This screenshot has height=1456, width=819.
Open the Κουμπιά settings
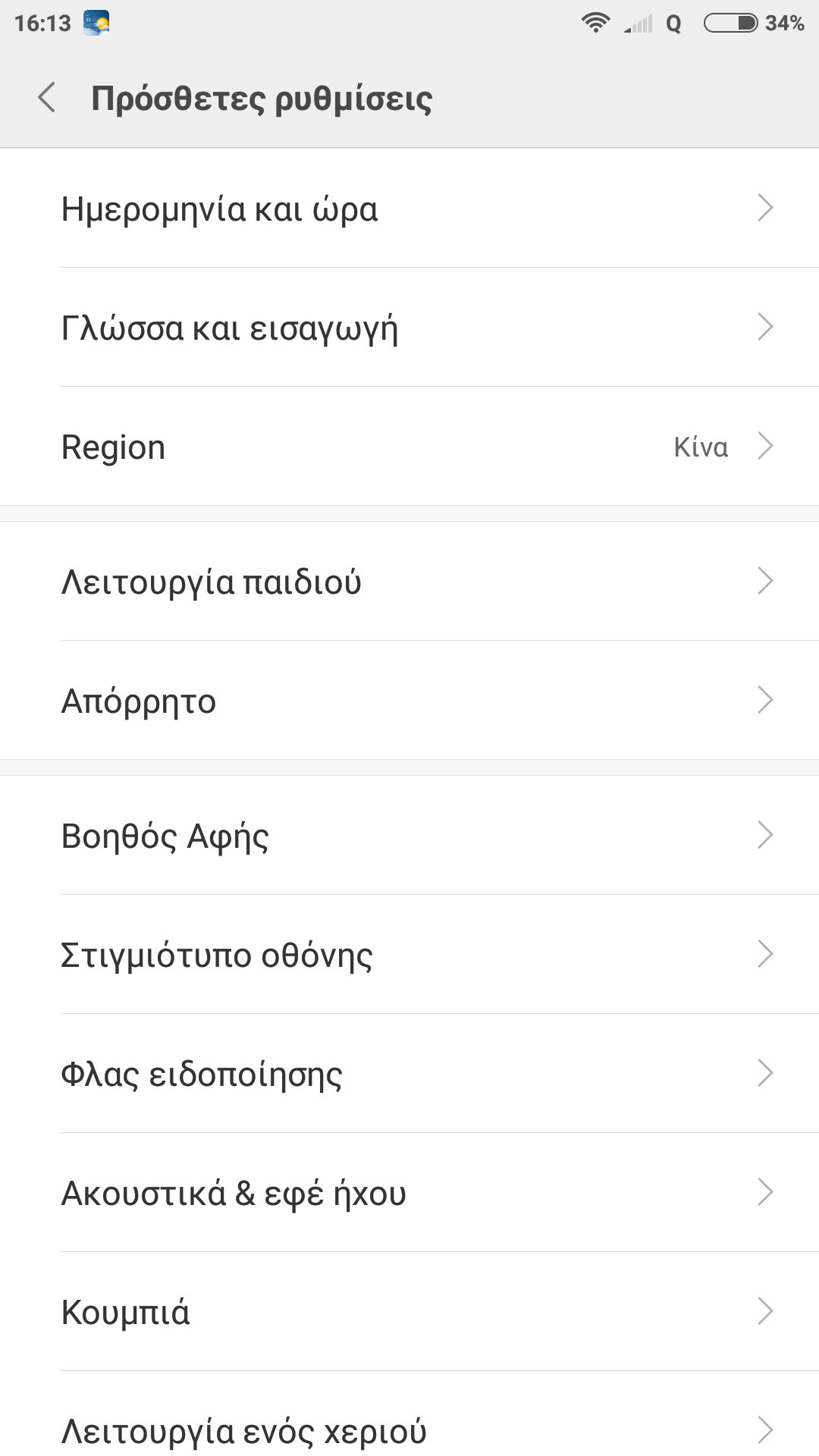tap(409, 1312)
